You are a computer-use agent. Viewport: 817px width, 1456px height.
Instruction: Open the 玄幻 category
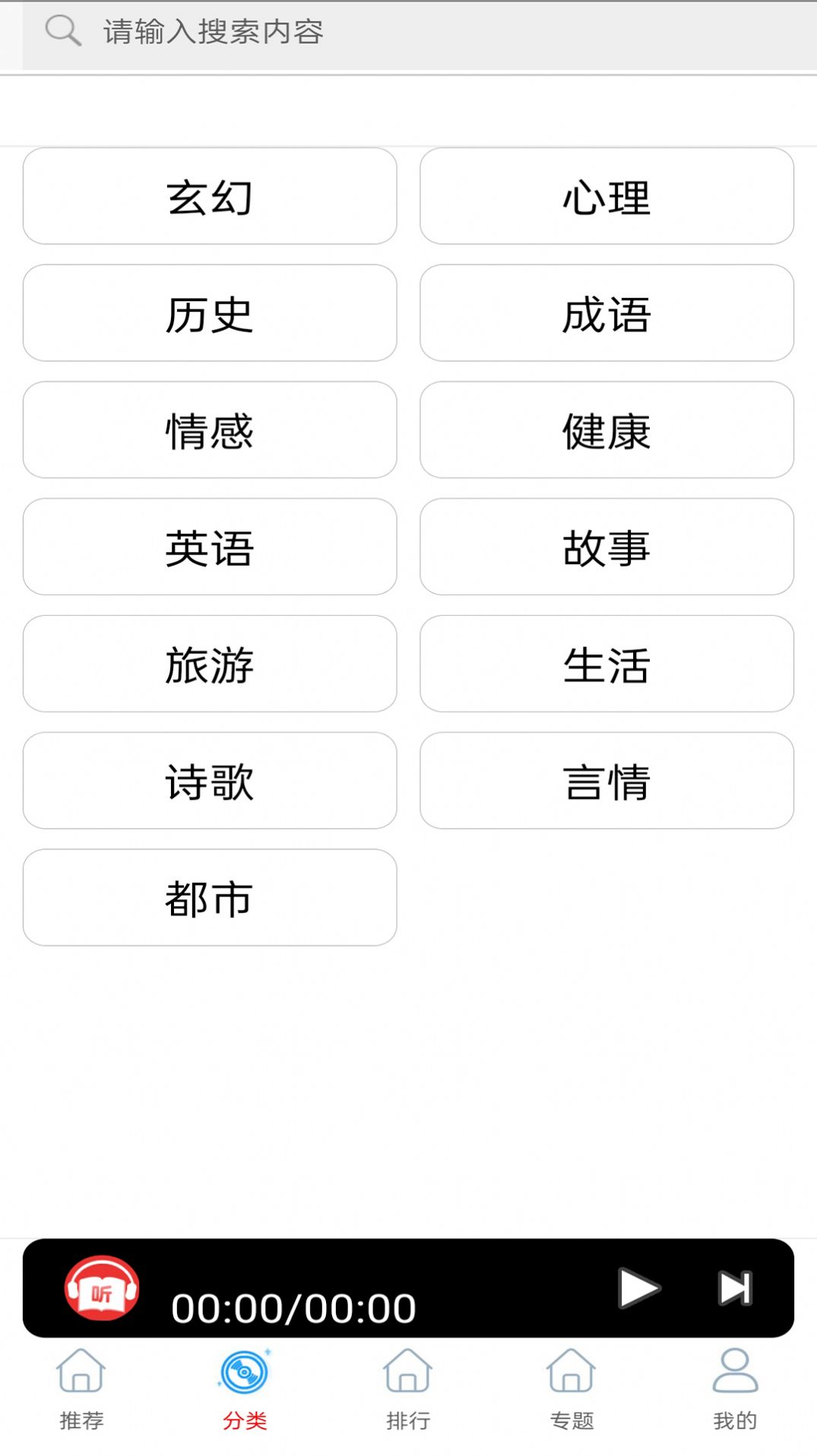click(209, 196)
